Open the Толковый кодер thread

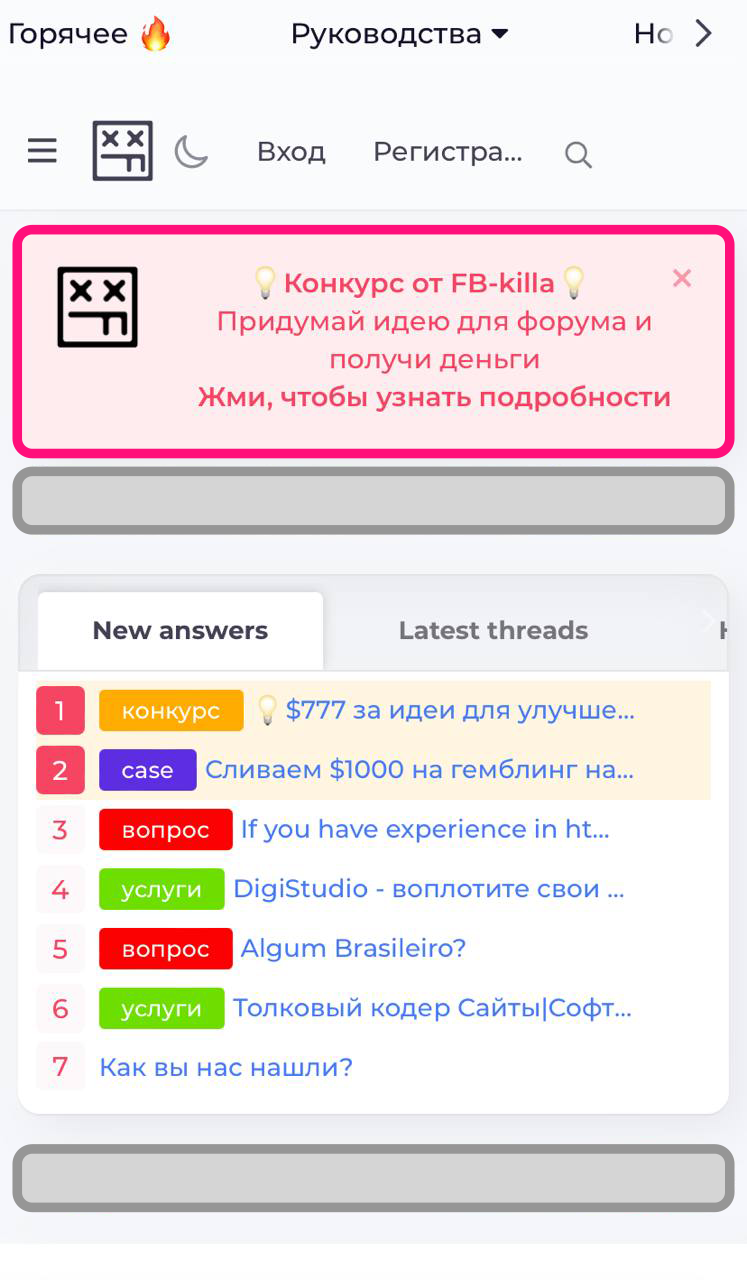pyautogui.click(x=432, y=1008)
